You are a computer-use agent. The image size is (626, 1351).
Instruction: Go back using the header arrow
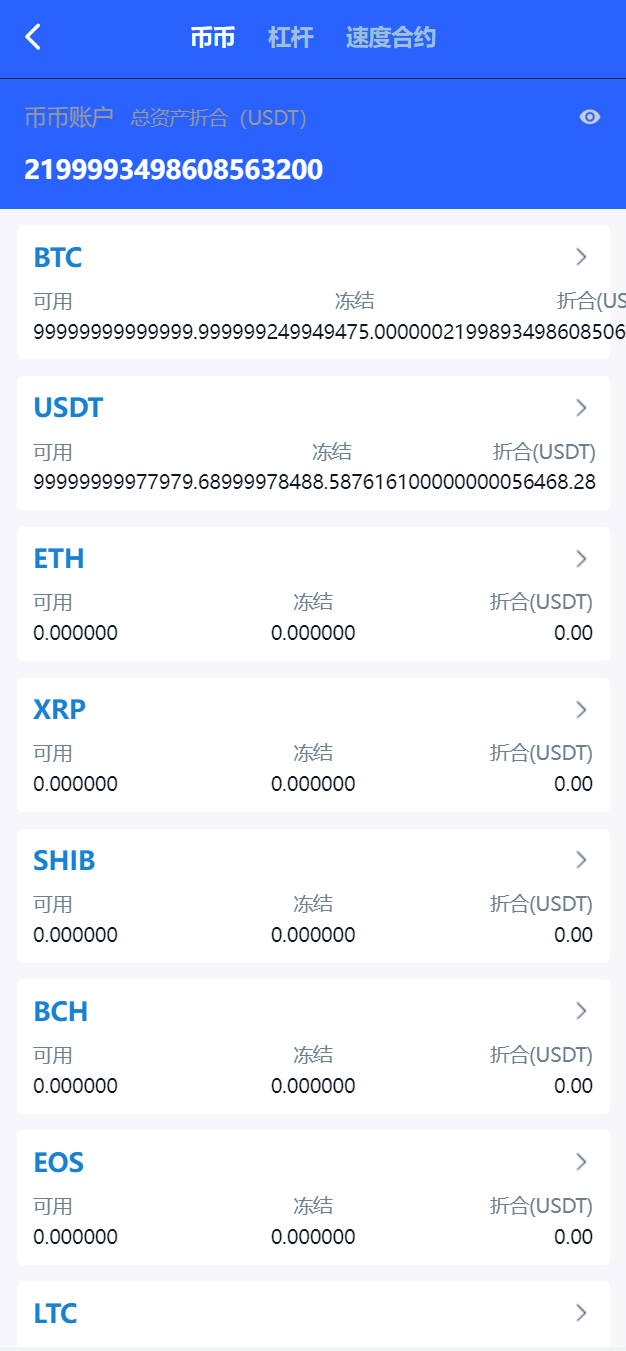(33, 38)
